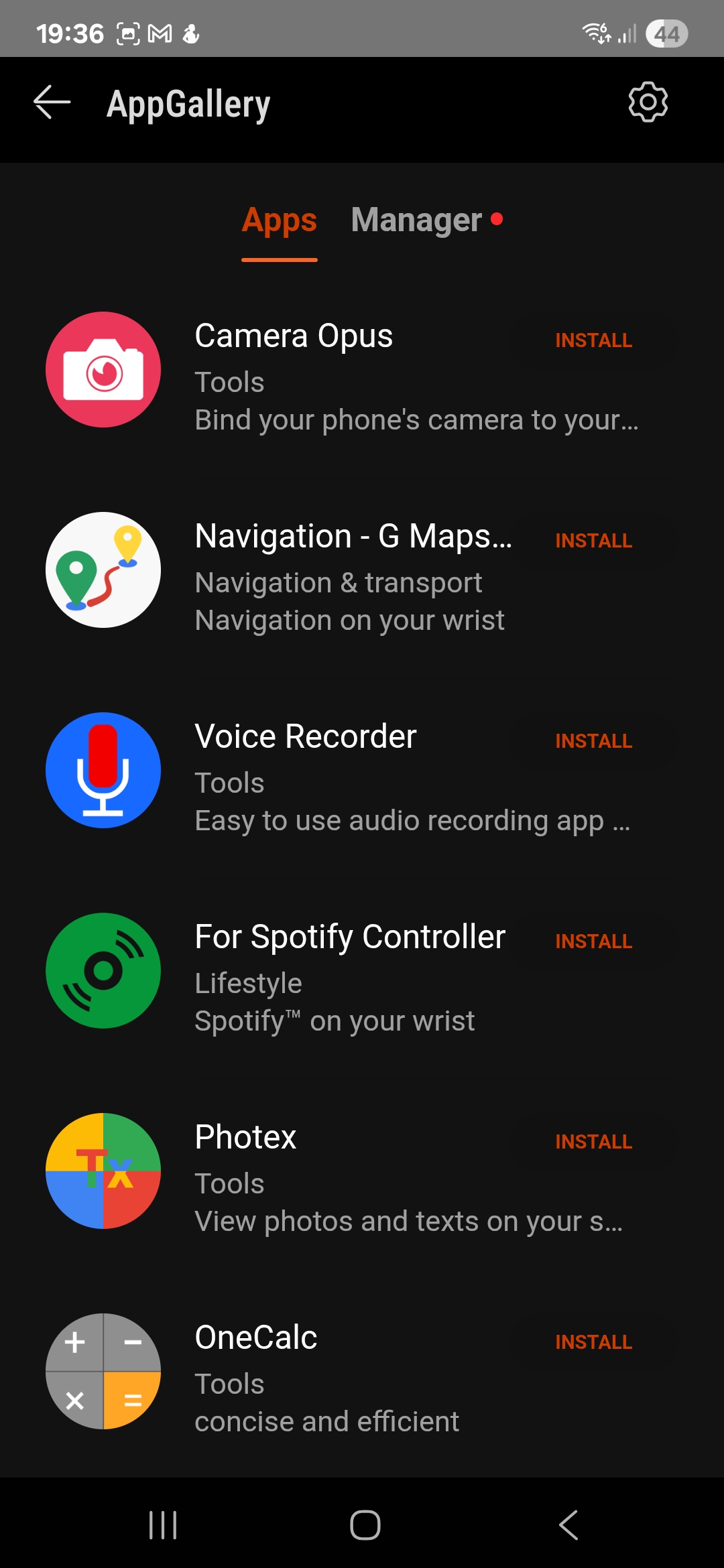The height and width of the screenshot is (1568, 724).
Task: Tap the system home button
Action: (x=365, y=1525)
